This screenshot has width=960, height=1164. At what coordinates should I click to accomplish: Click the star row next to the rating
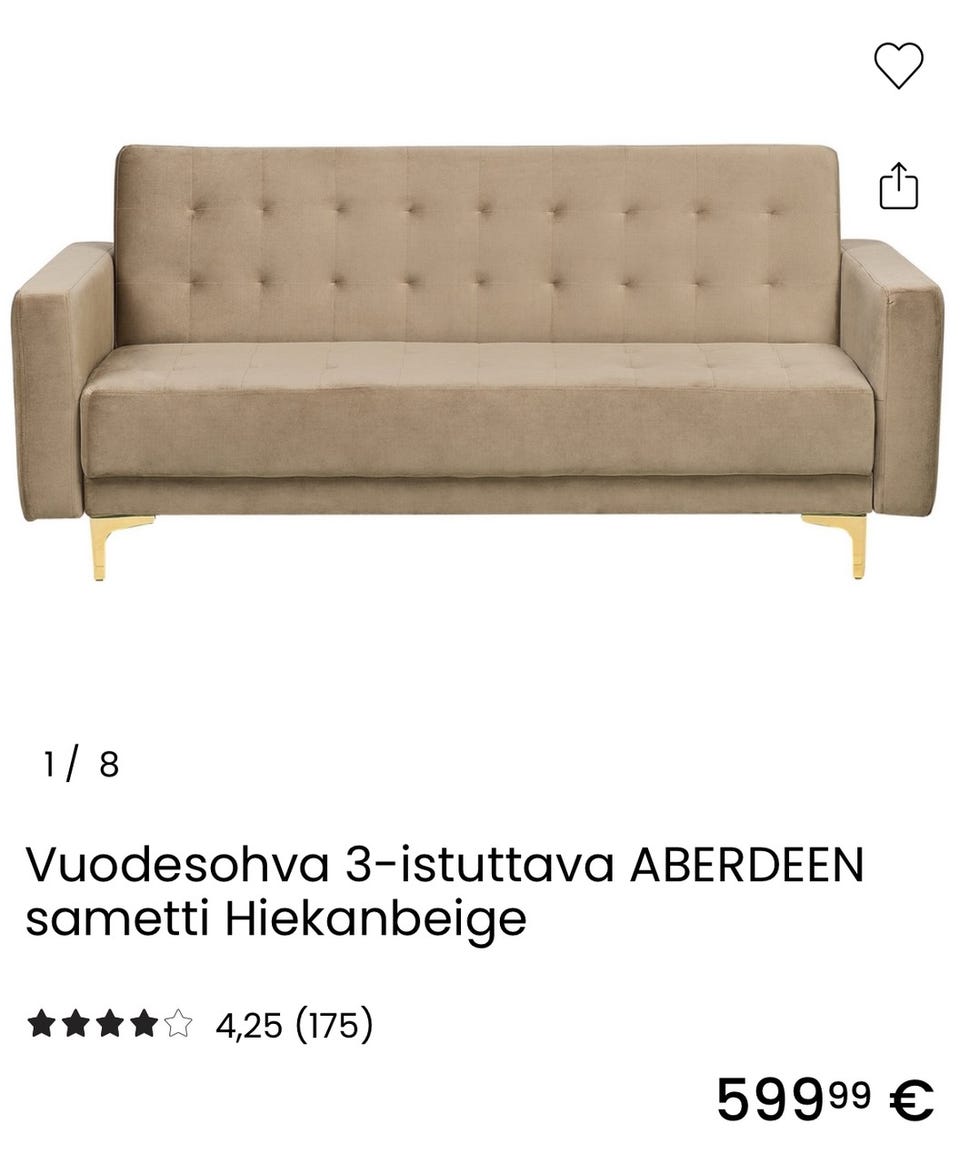(x=111, y=1024)
